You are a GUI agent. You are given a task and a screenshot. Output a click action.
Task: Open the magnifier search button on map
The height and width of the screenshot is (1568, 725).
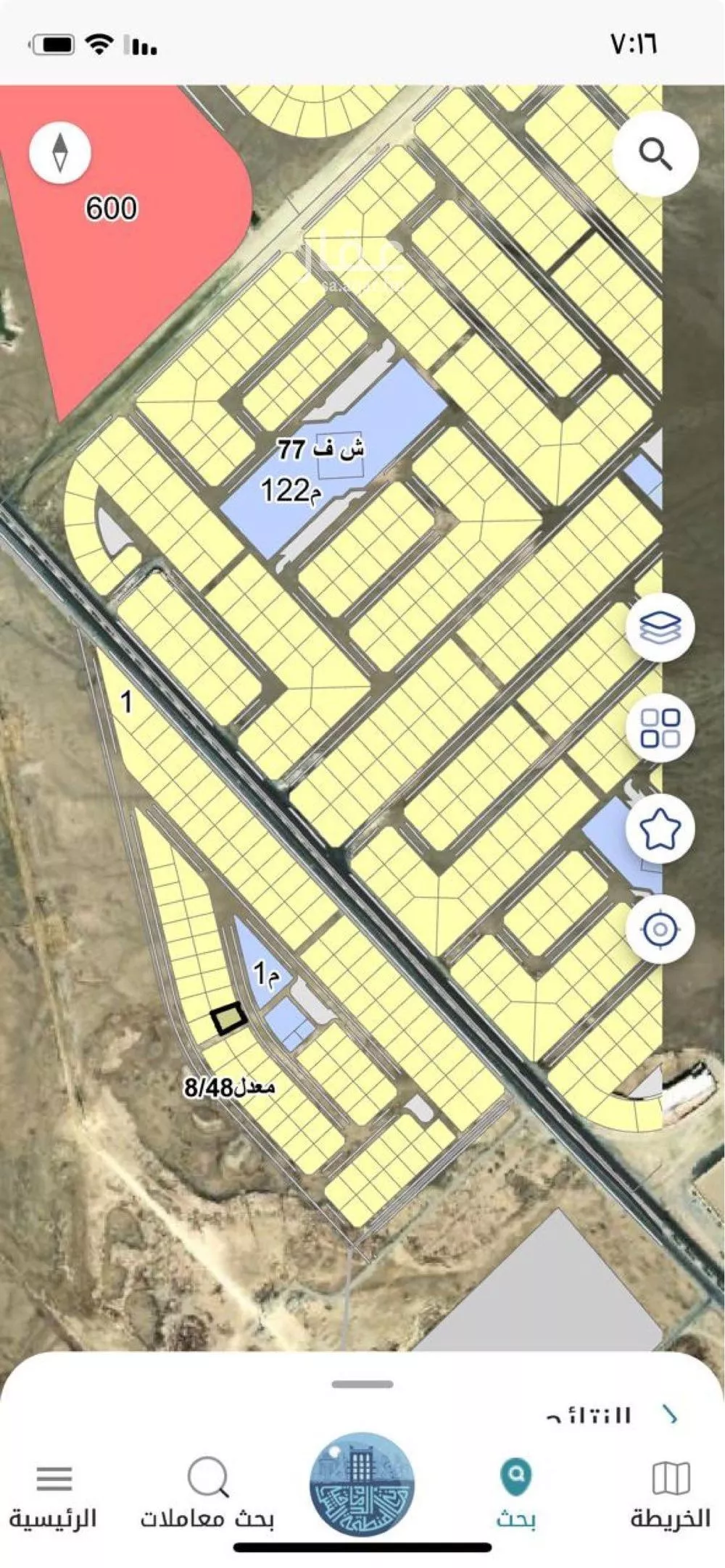(655, 154)
